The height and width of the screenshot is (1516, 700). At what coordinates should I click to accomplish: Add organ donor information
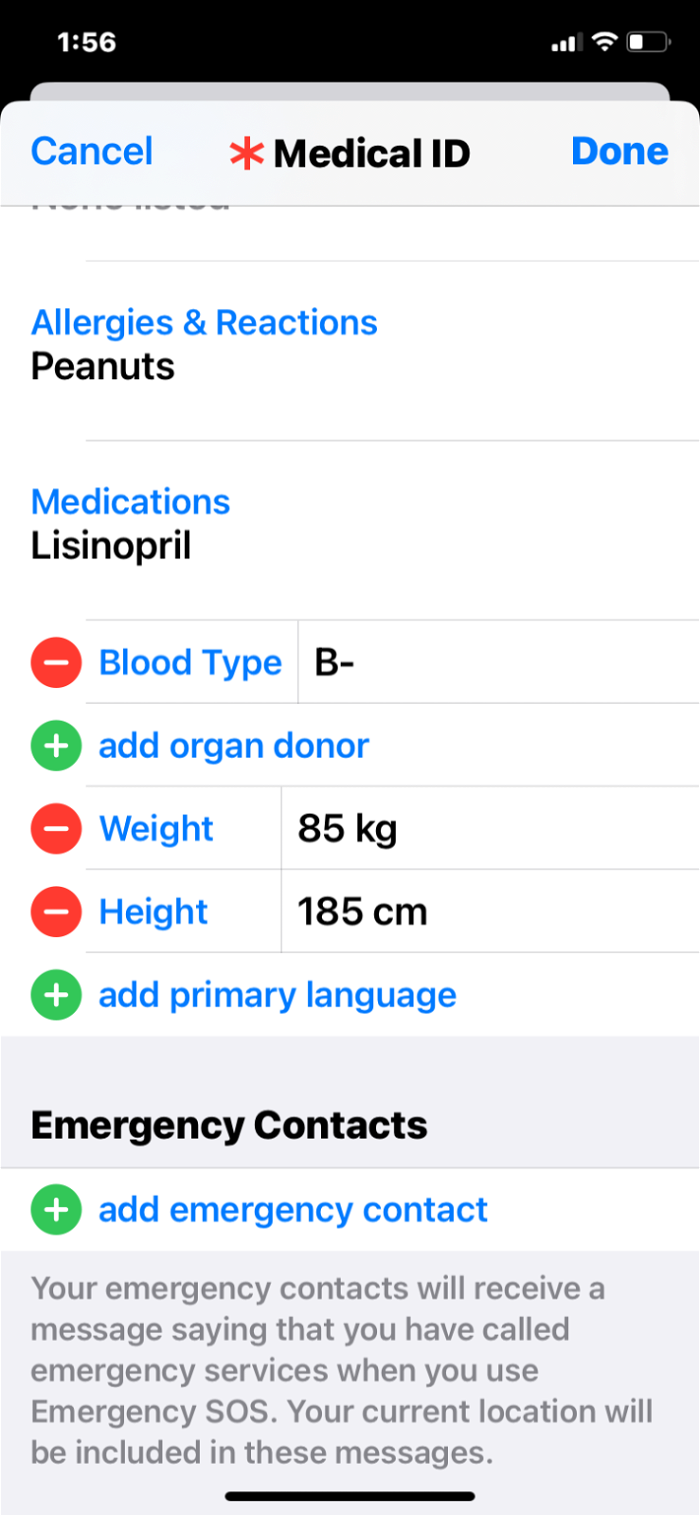(233, 746)
